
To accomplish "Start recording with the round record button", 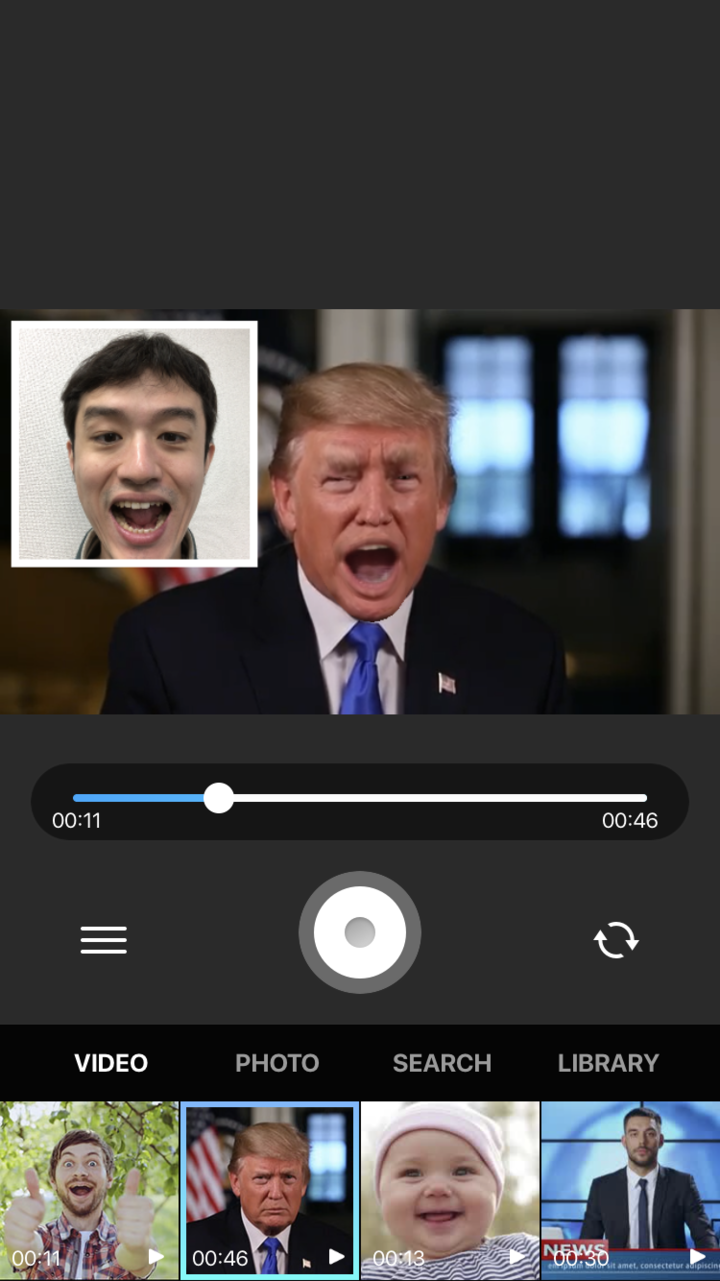I will coord(359,932).
